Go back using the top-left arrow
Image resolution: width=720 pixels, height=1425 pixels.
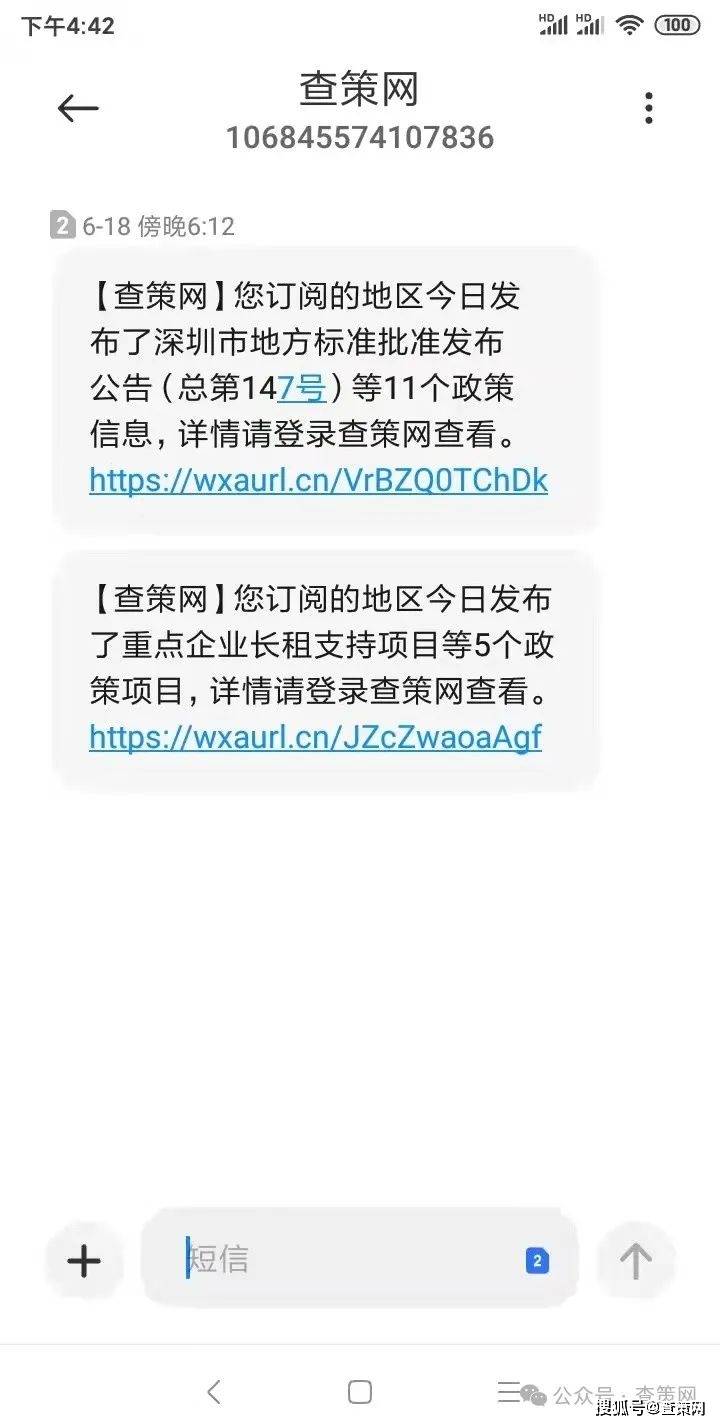click(78, 108)
